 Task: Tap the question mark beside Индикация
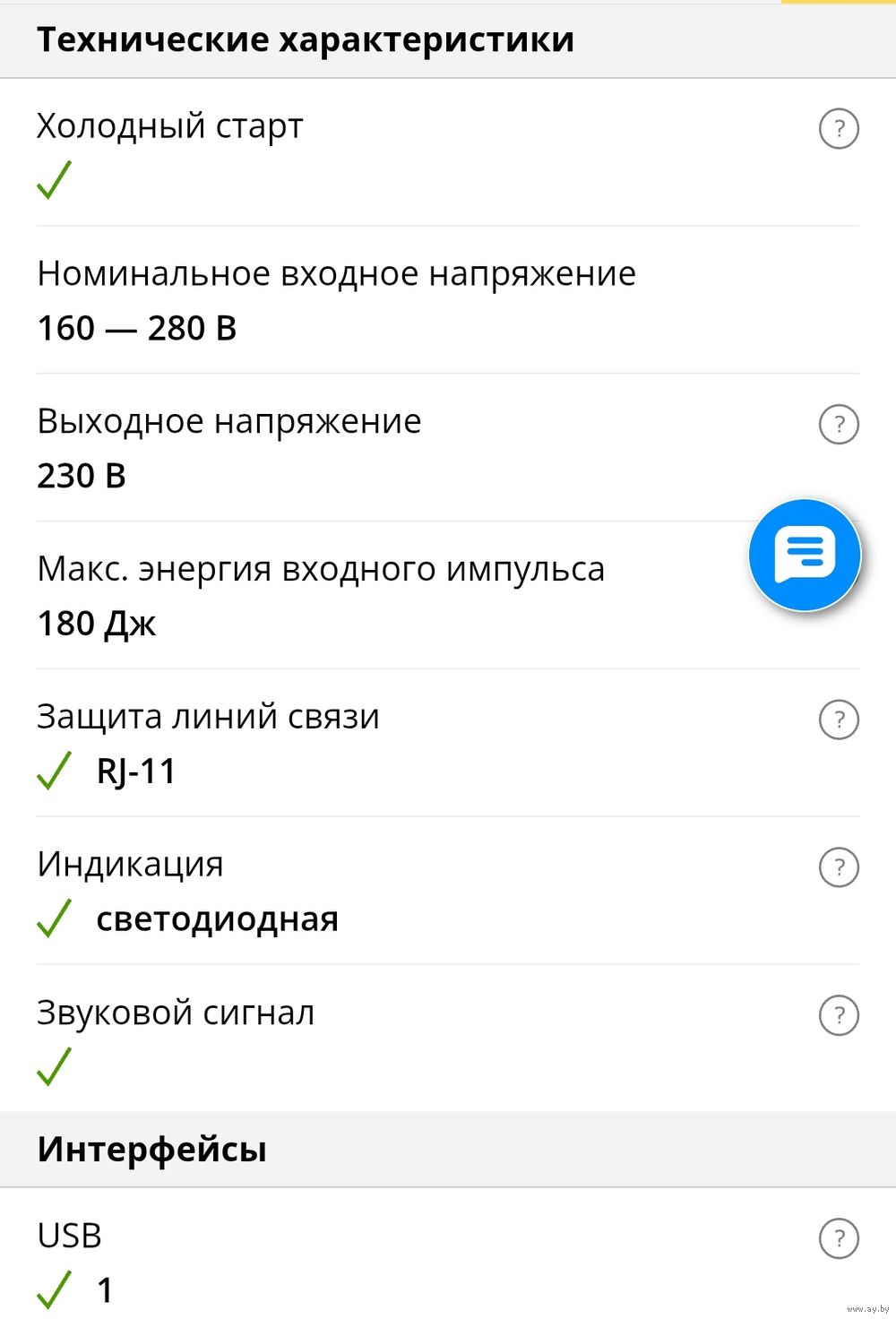pos(839,867)
